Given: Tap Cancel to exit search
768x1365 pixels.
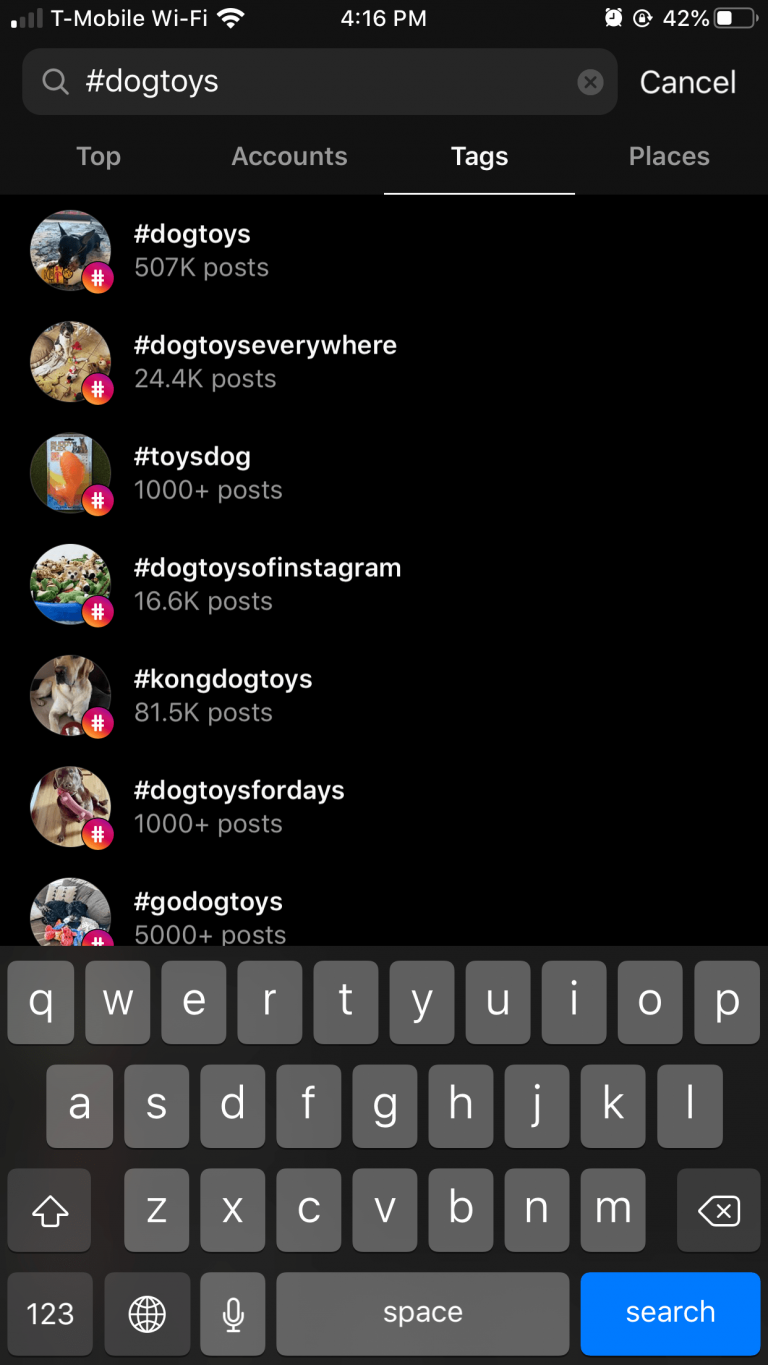Looking at the screenshot, I should pyautogui.click(x=687, y=82).
